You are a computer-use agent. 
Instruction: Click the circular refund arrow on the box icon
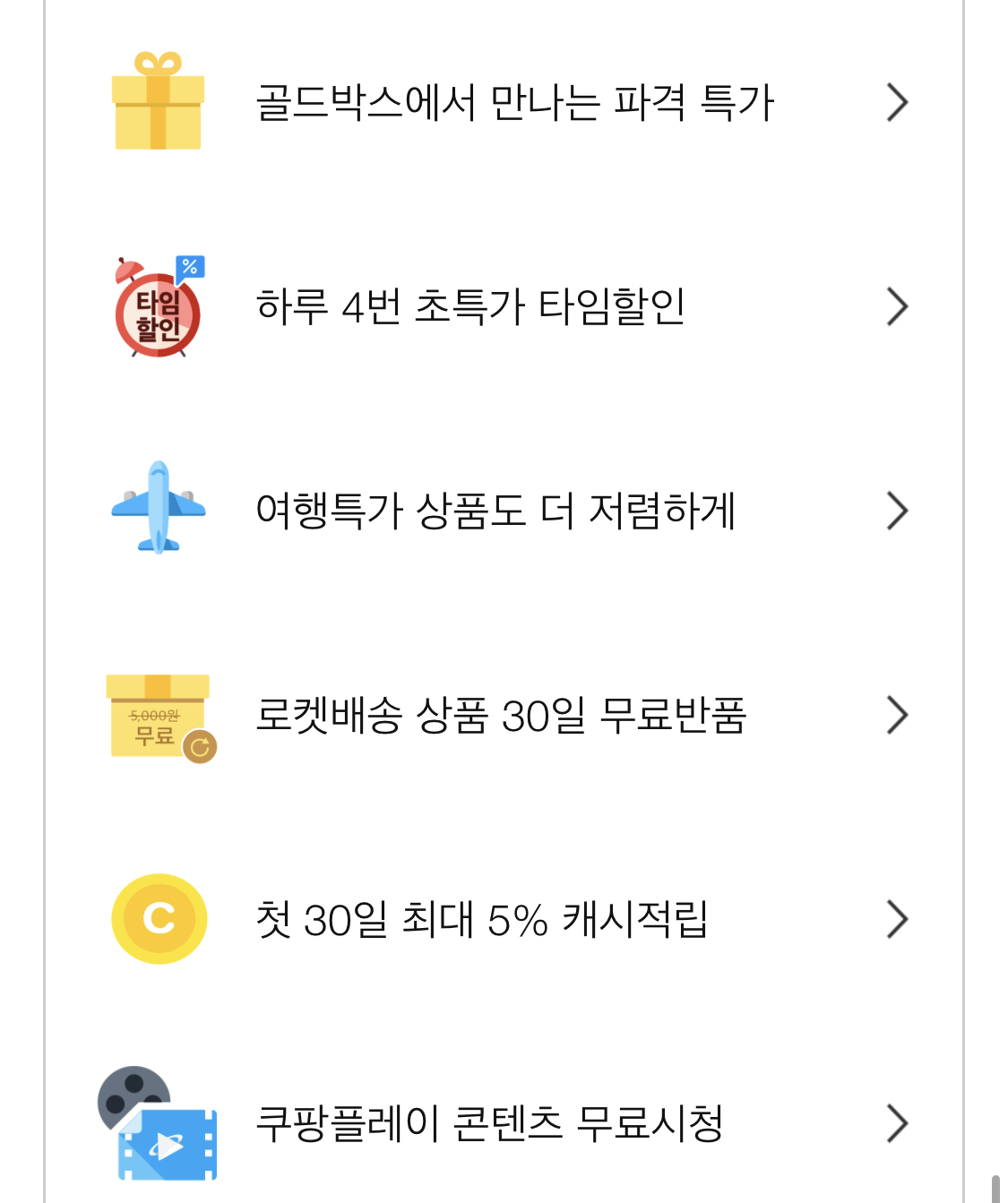tap(199, 745)
